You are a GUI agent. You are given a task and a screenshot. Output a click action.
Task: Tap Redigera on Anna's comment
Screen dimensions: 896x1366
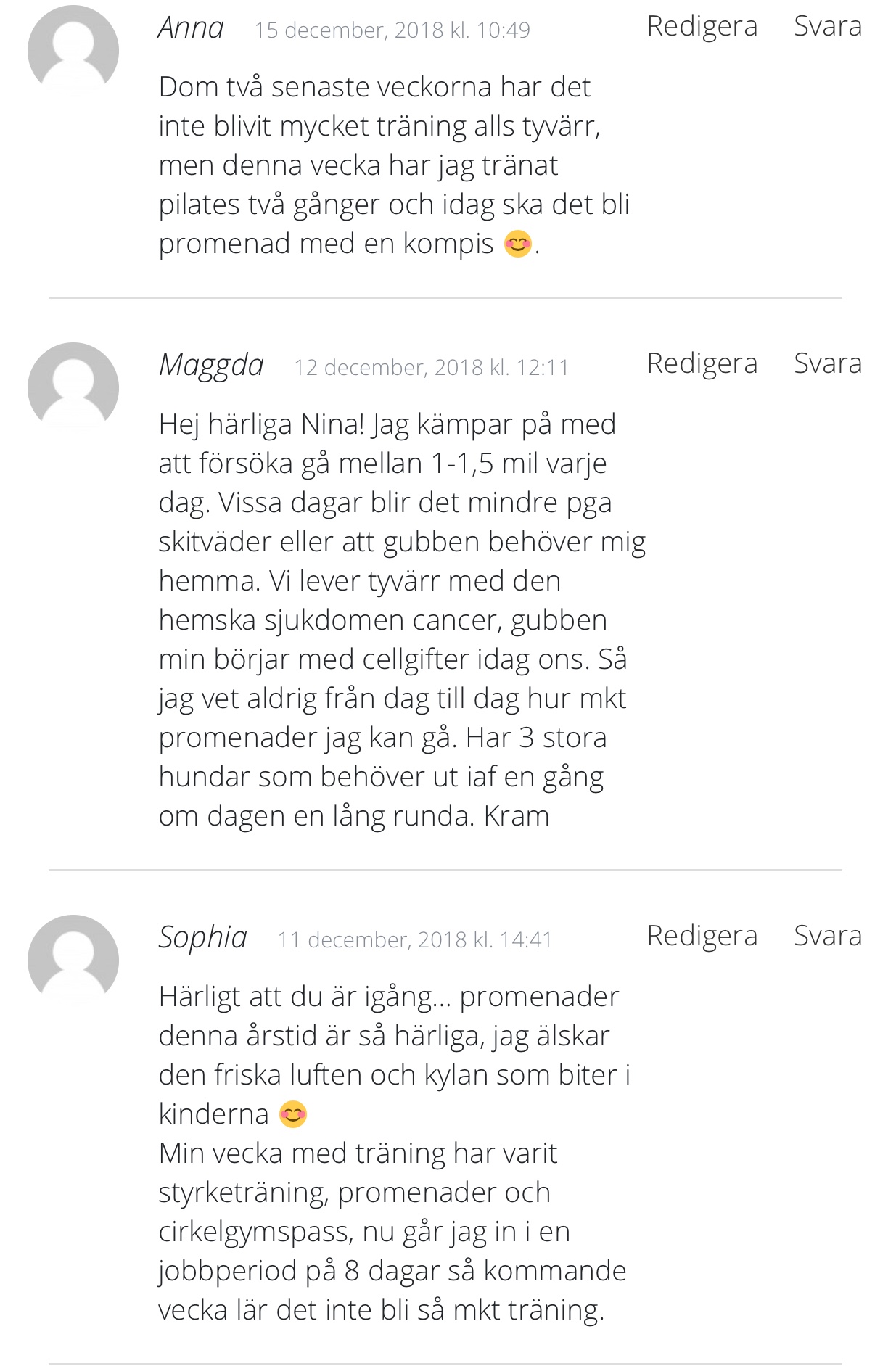coord(702,27)
